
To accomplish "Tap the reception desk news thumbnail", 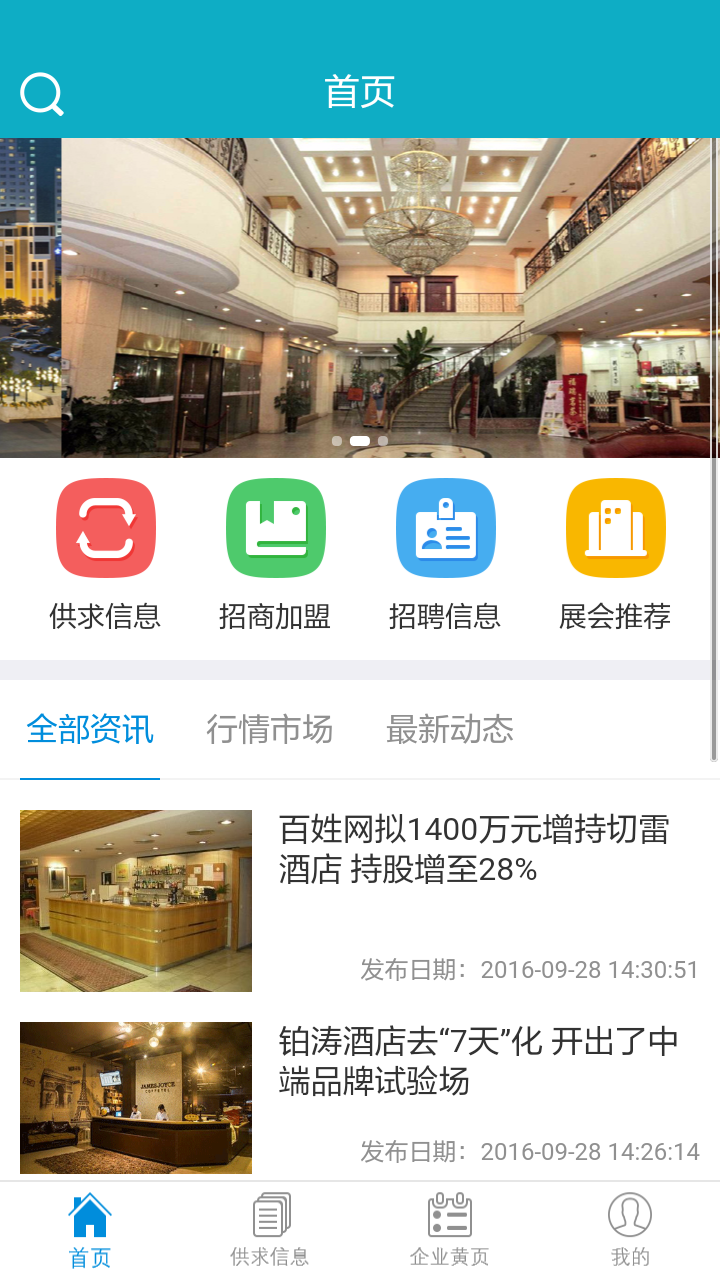I will 135,900.
